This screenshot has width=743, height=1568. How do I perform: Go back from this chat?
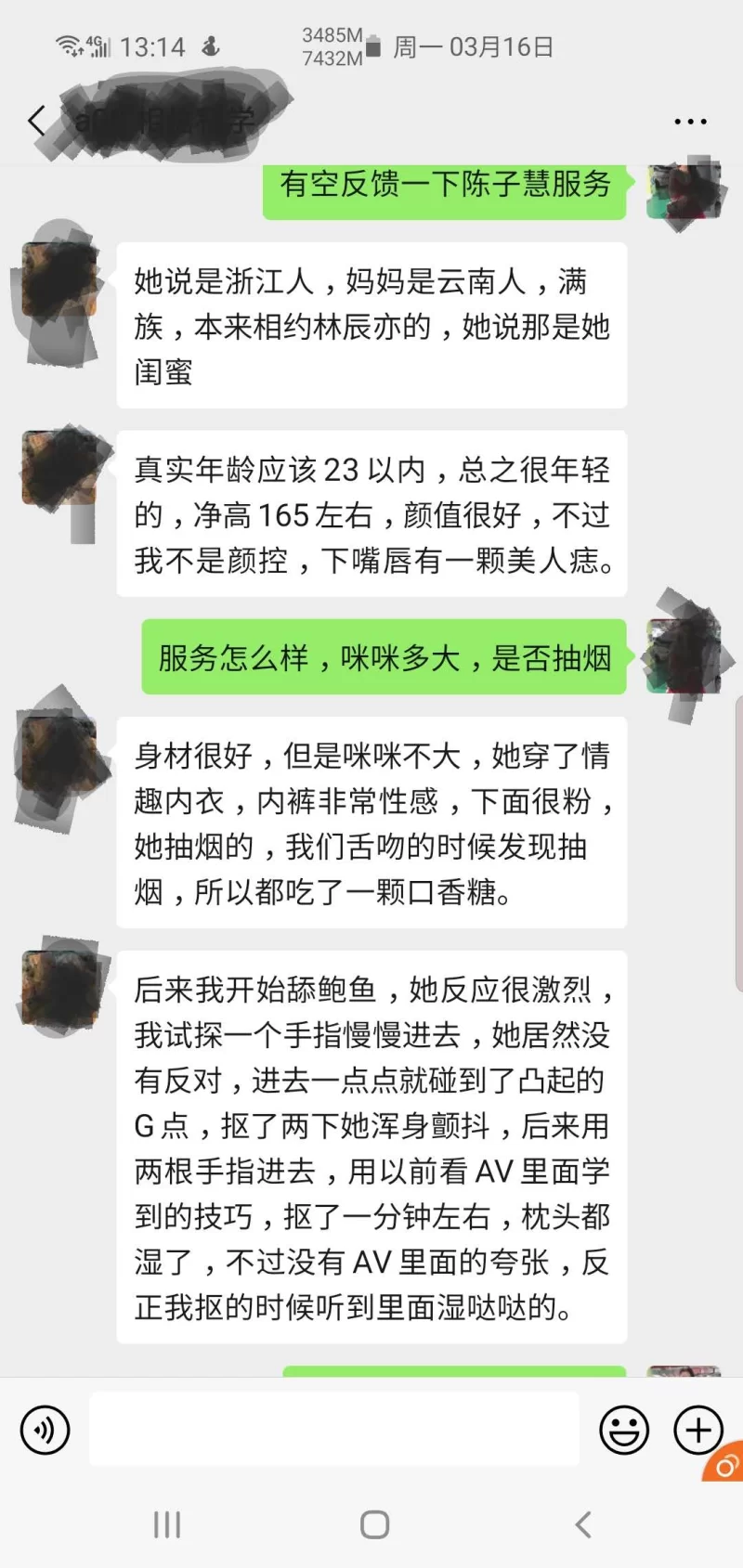[37, 121]
